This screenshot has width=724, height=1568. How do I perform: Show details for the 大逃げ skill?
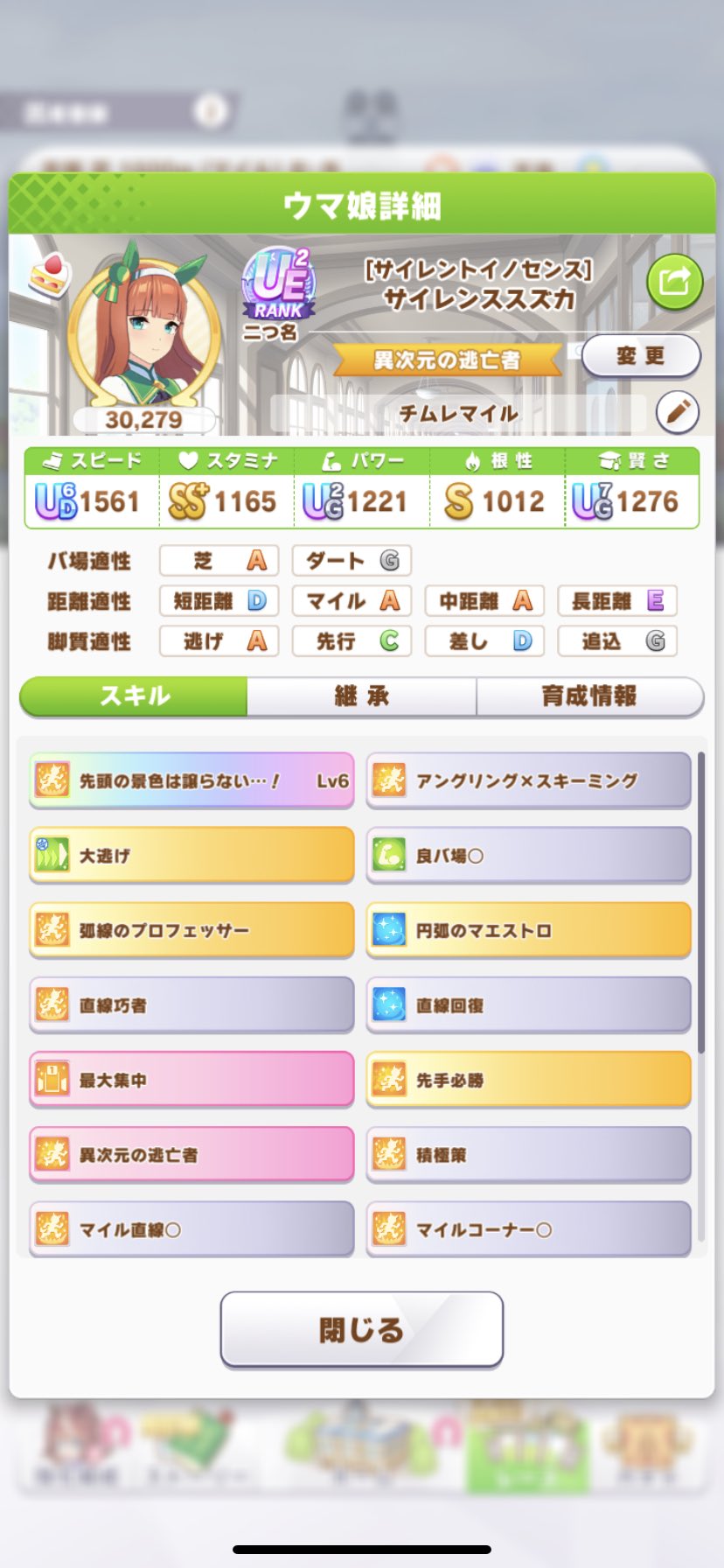(191, 855)
